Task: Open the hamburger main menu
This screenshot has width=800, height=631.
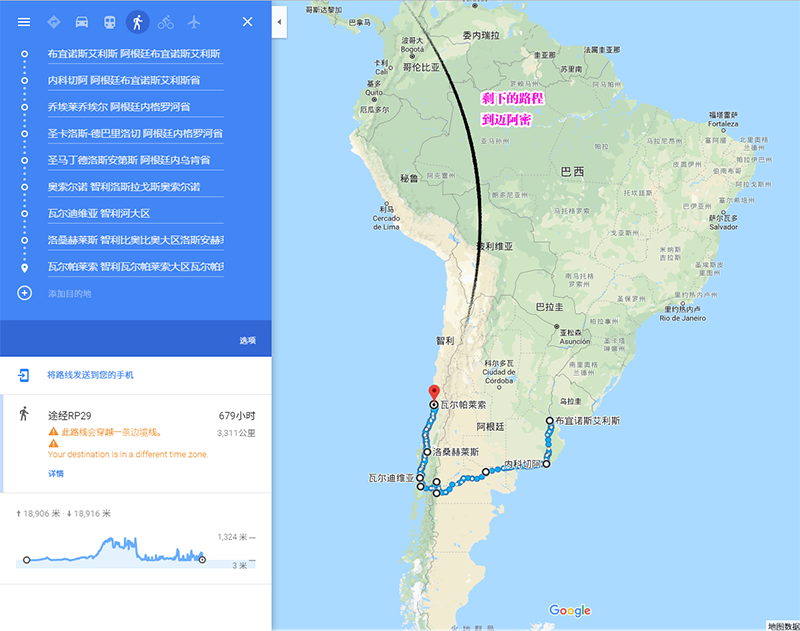Action: point(23,21)
